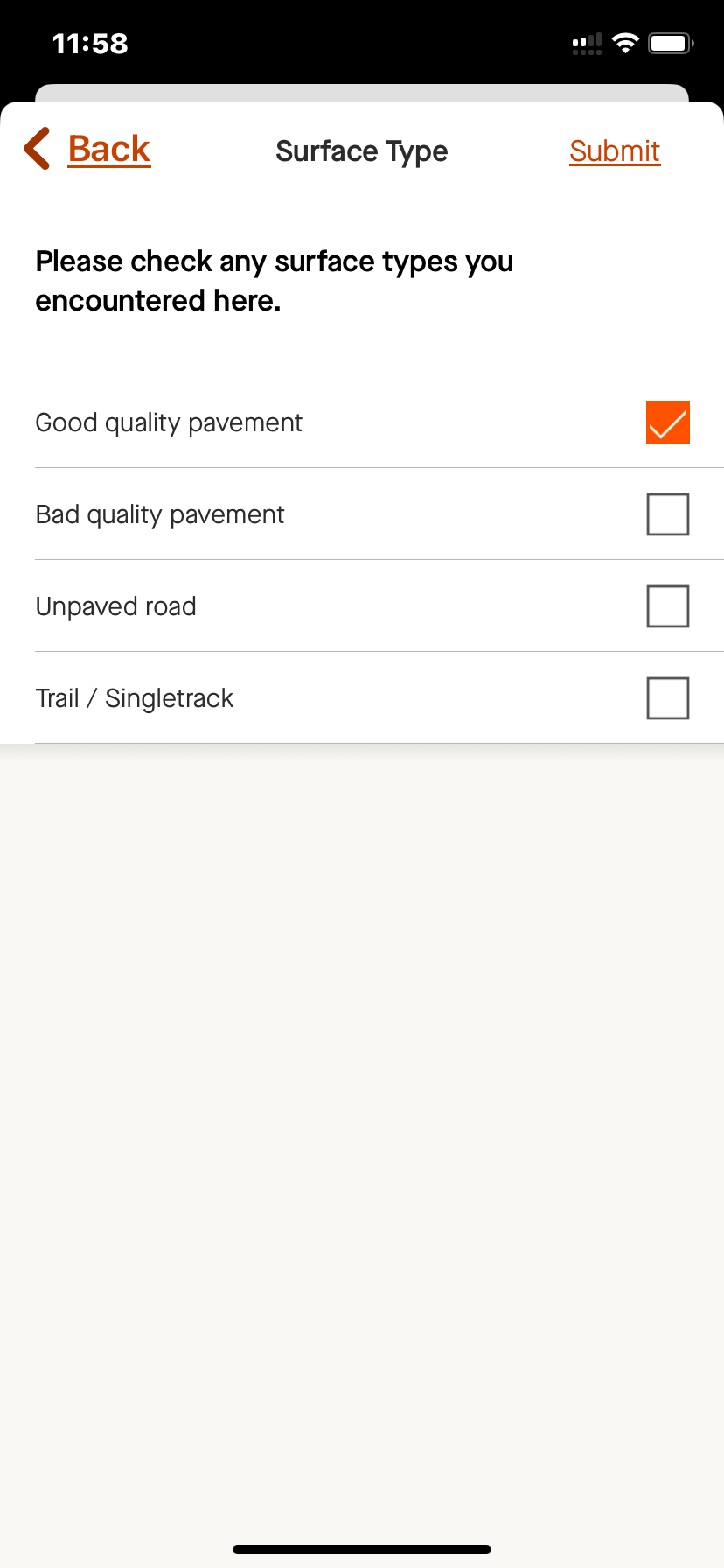Tap the Back link

(108, 149)
